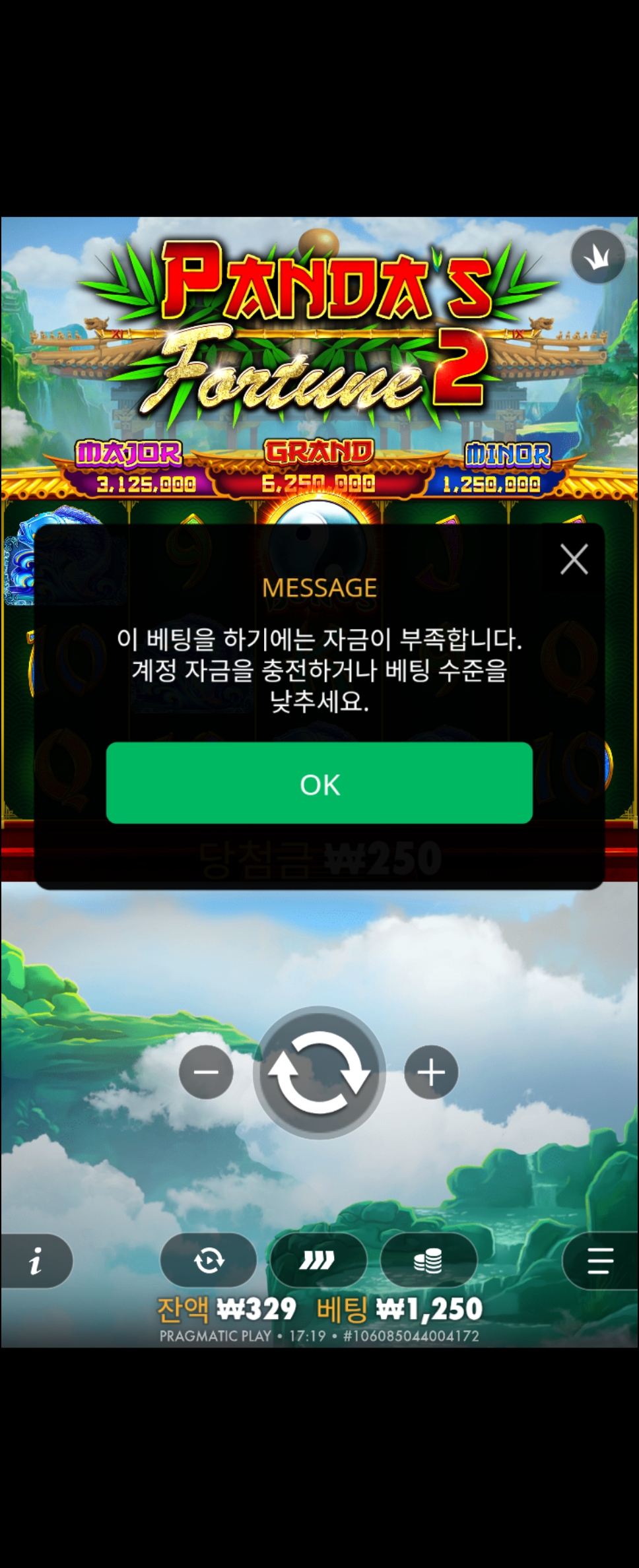Open the coin bet settings
The image size is (639, 1568).
[428, 1261]
